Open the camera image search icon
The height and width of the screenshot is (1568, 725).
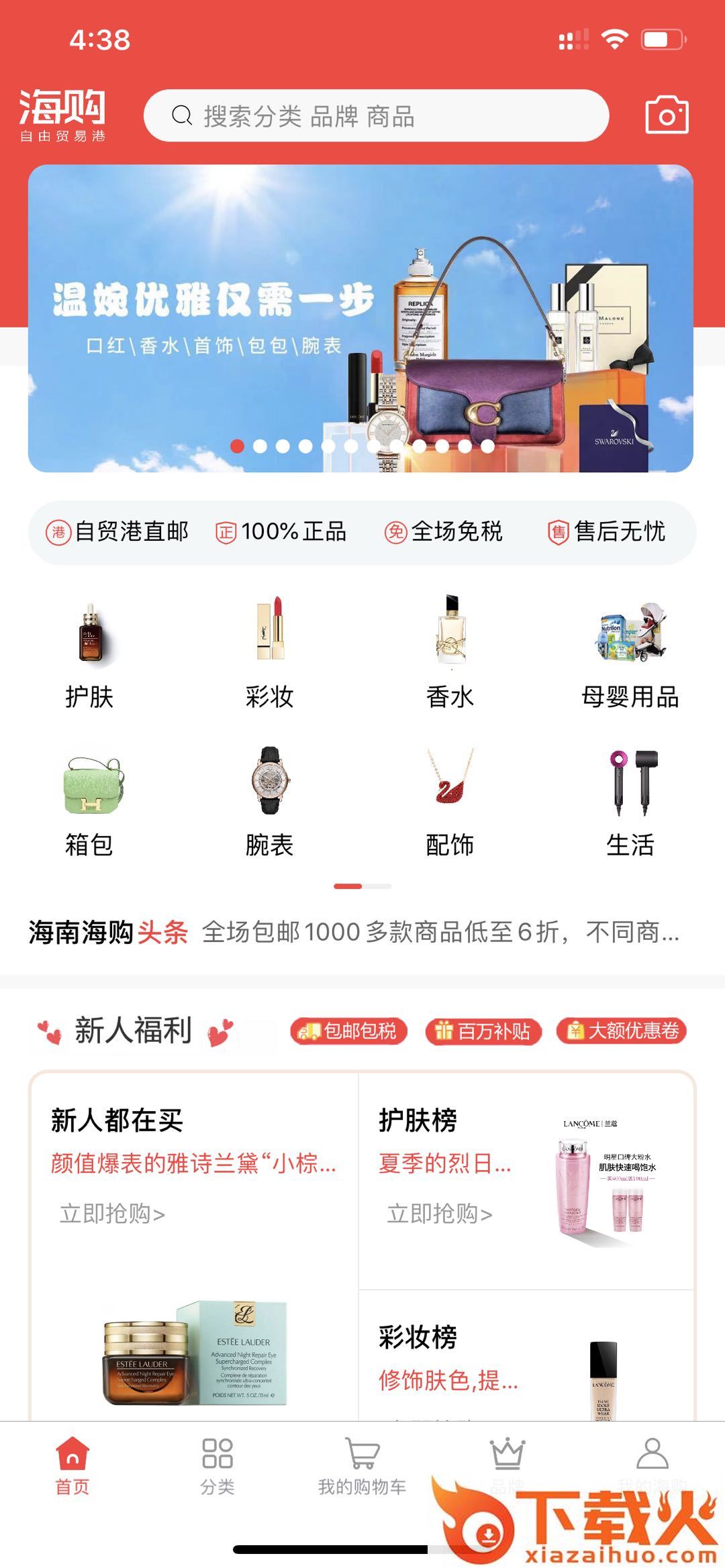pyautogui.click(x=666, y=115)
